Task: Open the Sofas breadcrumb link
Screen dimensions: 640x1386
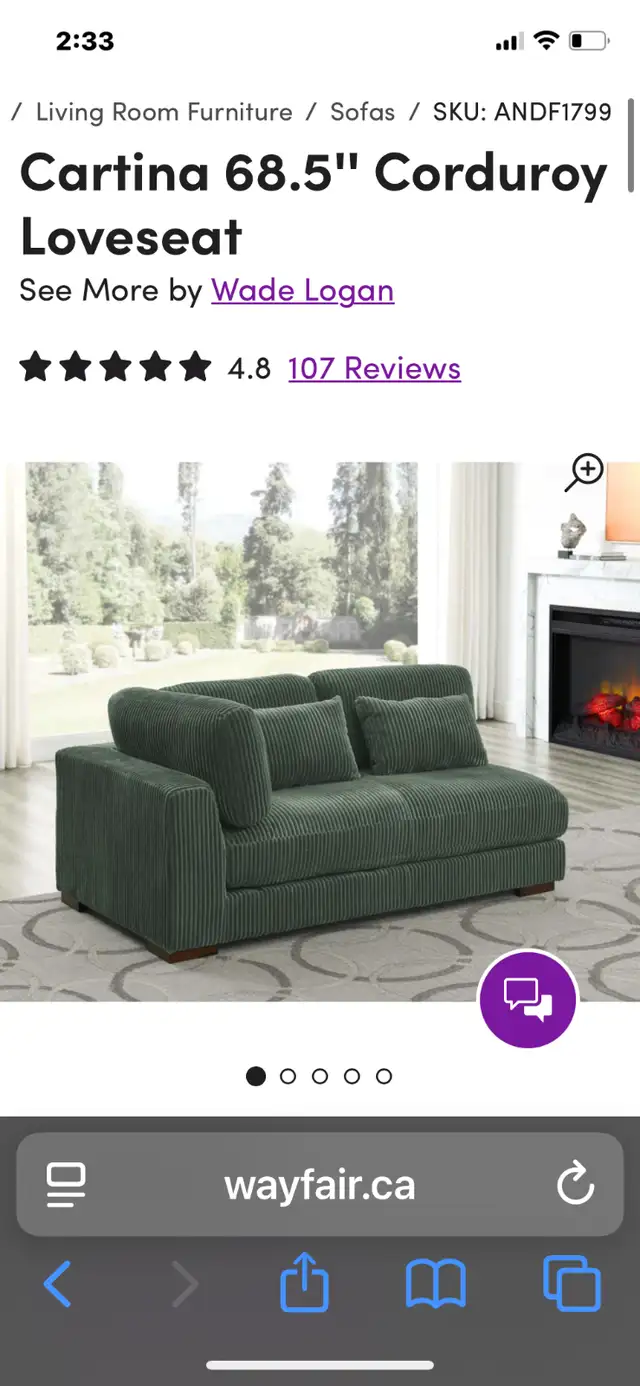Action: pyautogui.click(x=362, y=112)
